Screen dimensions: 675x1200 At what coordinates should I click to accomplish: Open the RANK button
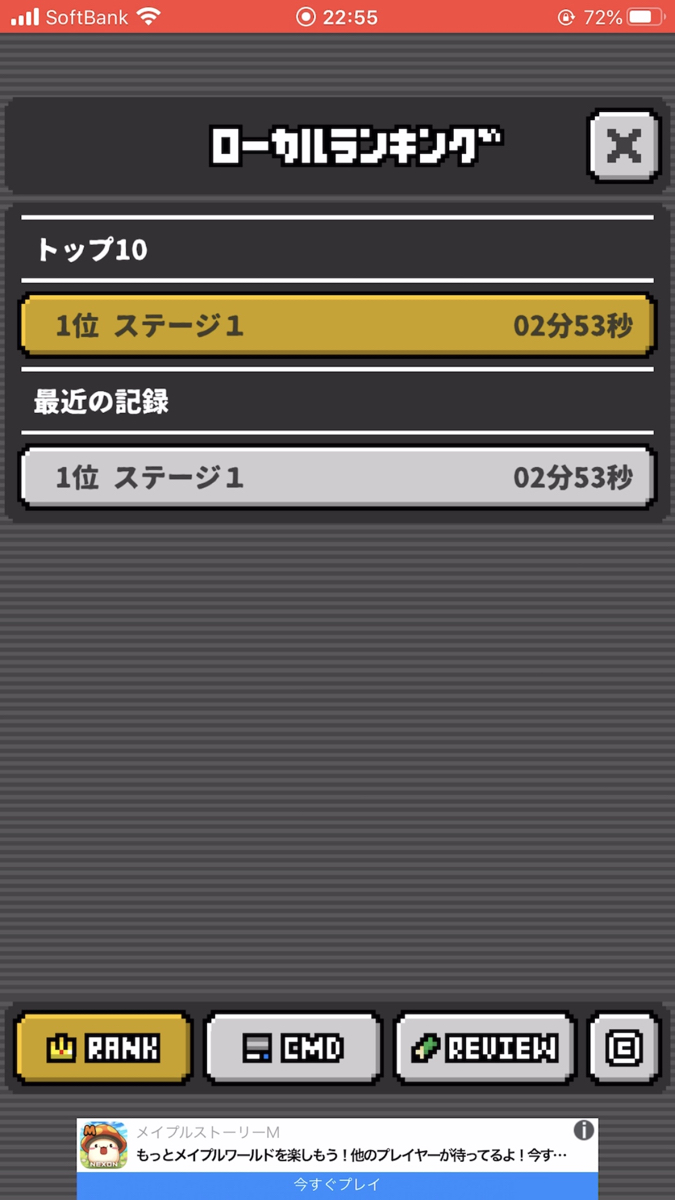103,1048
